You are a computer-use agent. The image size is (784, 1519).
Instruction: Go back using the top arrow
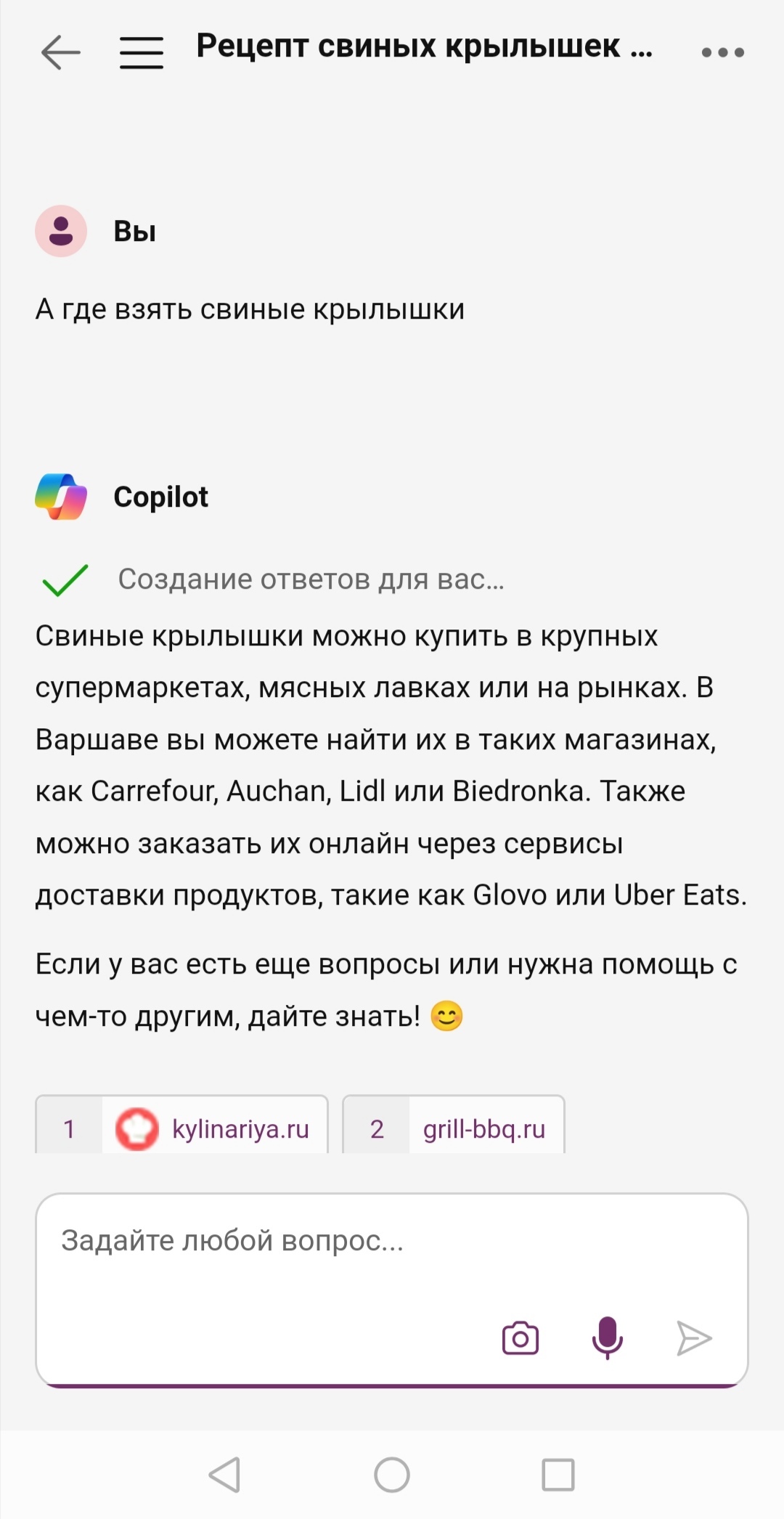coord(61,52)
